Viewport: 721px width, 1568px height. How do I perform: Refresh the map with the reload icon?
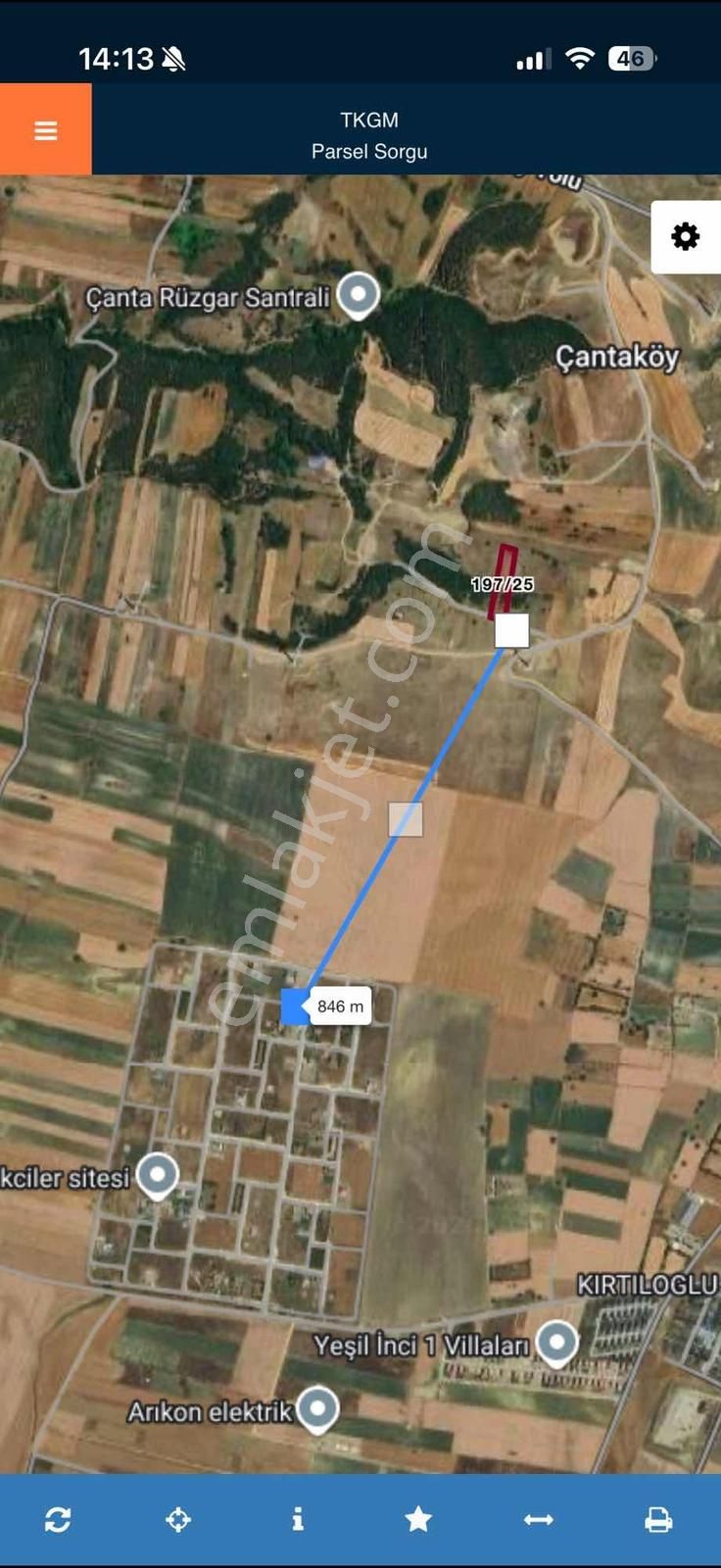[x=60, y=1518]
